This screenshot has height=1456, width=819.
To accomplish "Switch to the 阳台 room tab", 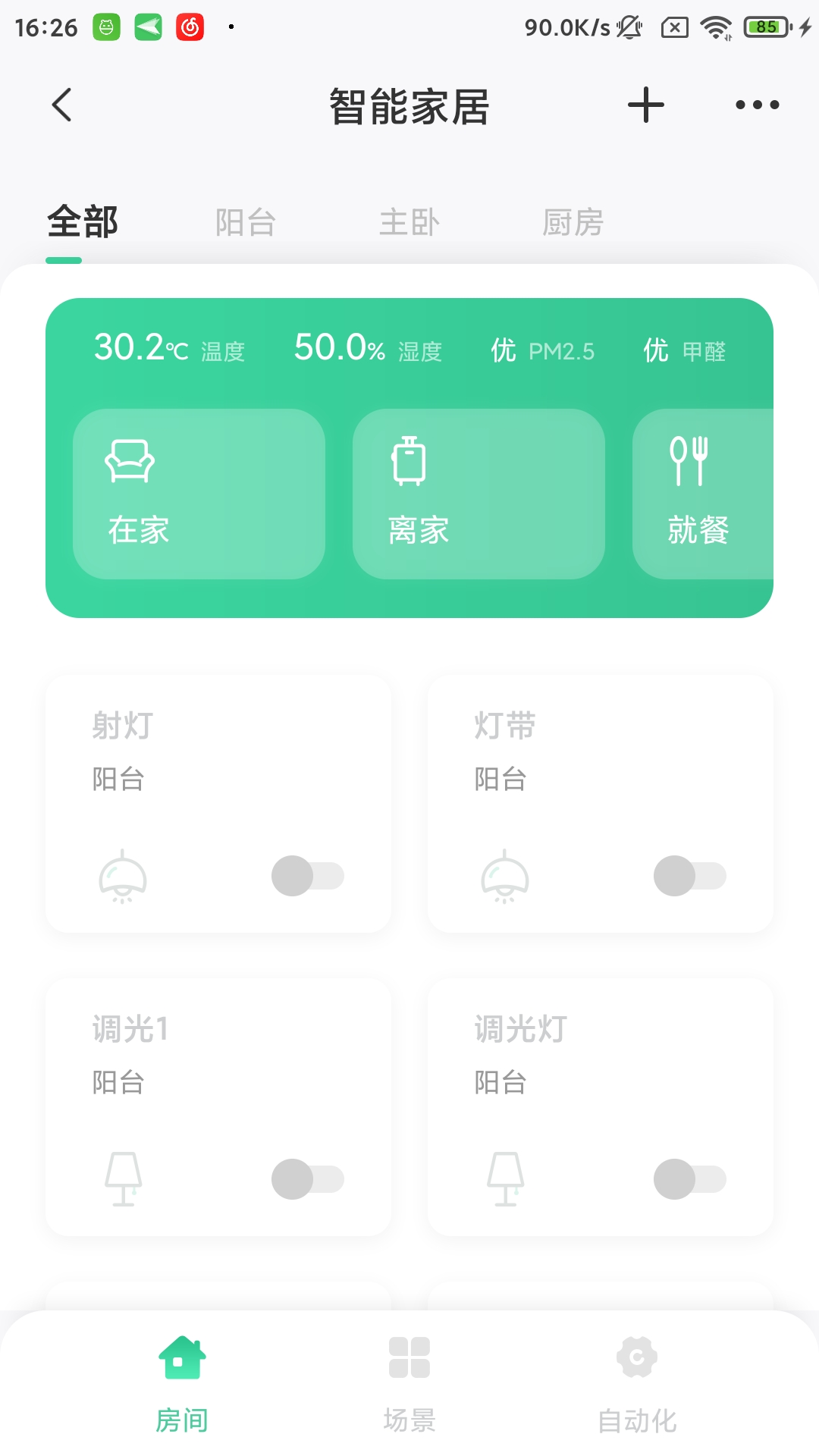I will coord(245,223).
